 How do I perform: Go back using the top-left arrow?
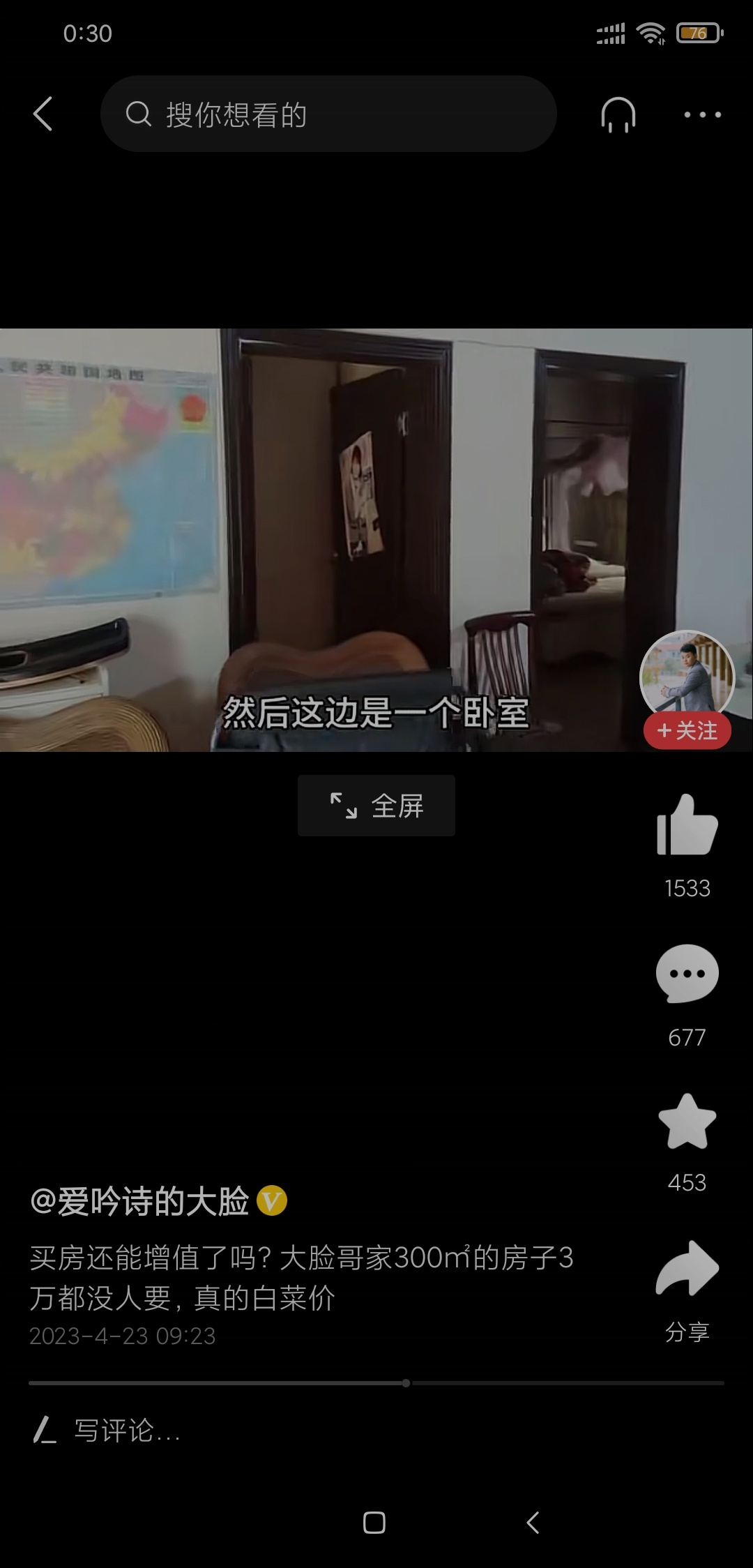[43, 114]
